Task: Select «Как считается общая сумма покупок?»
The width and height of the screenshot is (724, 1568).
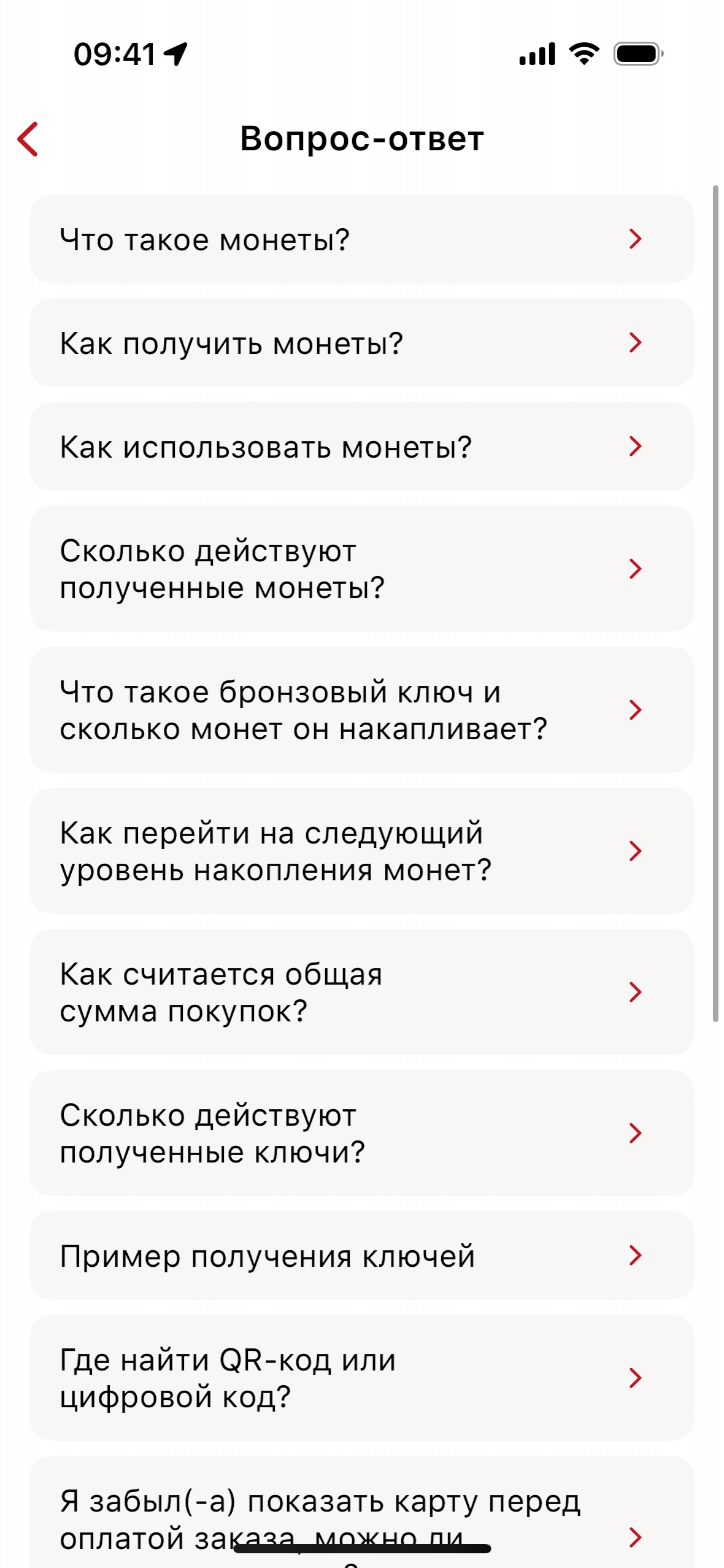Action: [x=361, y=992]
